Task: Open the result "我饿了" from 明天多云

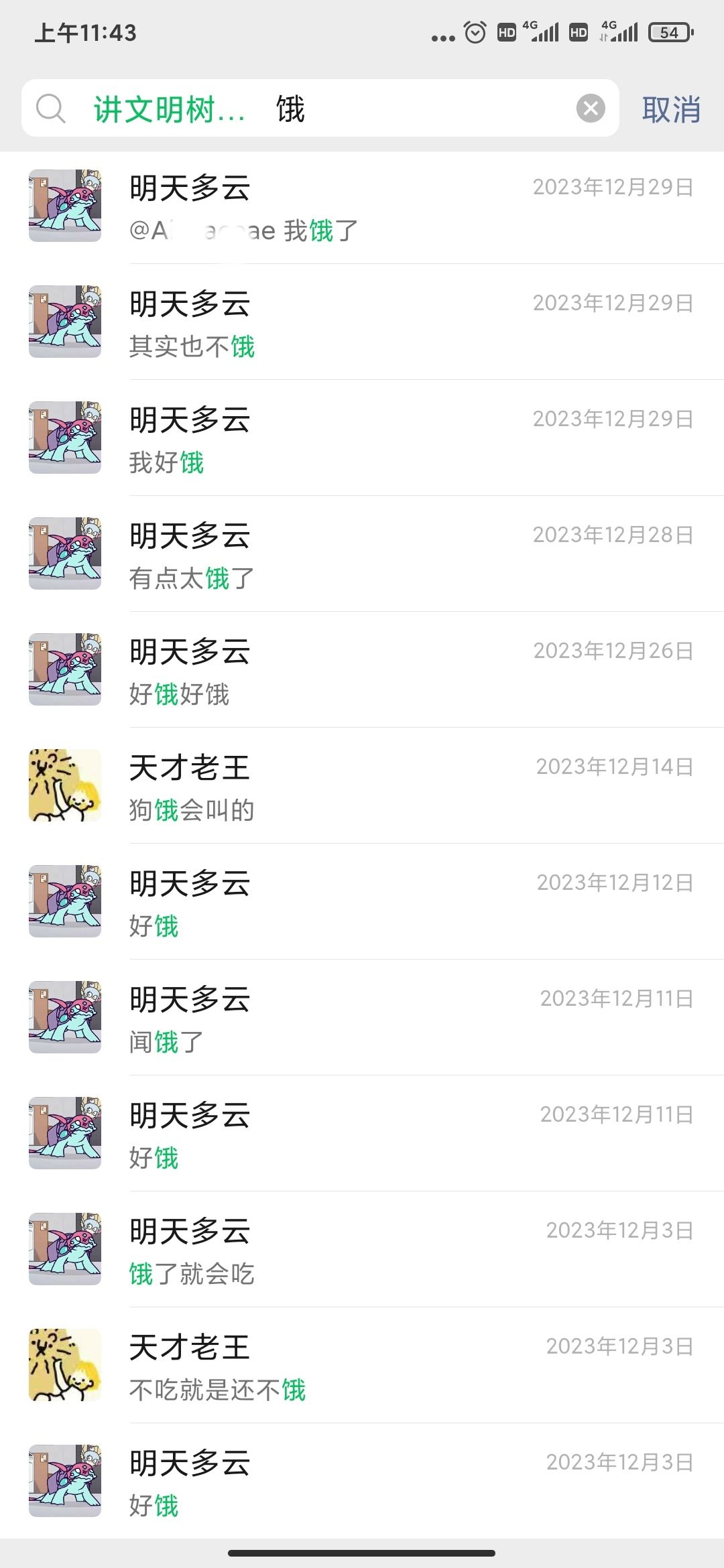Action: (362, 207)
